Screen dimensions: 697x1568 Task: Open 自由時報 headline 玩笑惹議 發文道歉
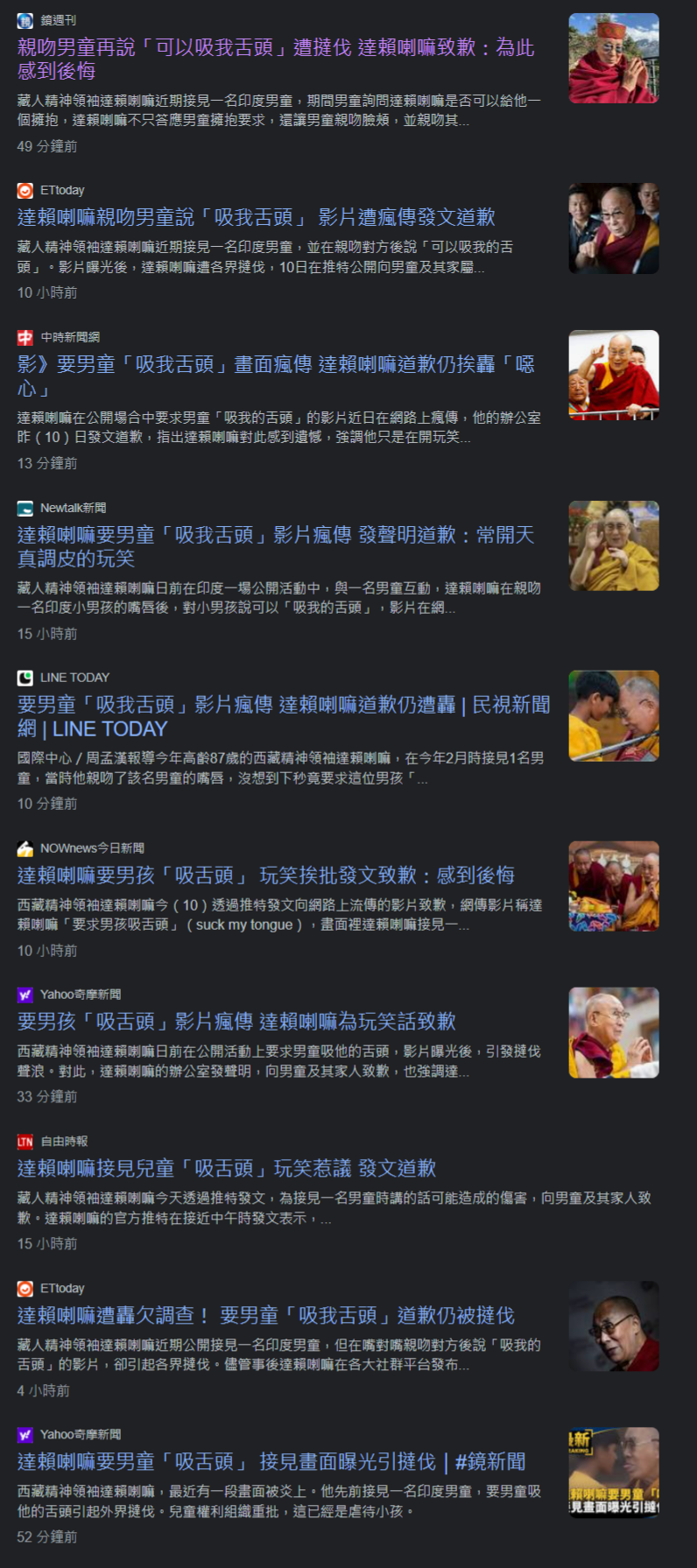(227, 1169)
